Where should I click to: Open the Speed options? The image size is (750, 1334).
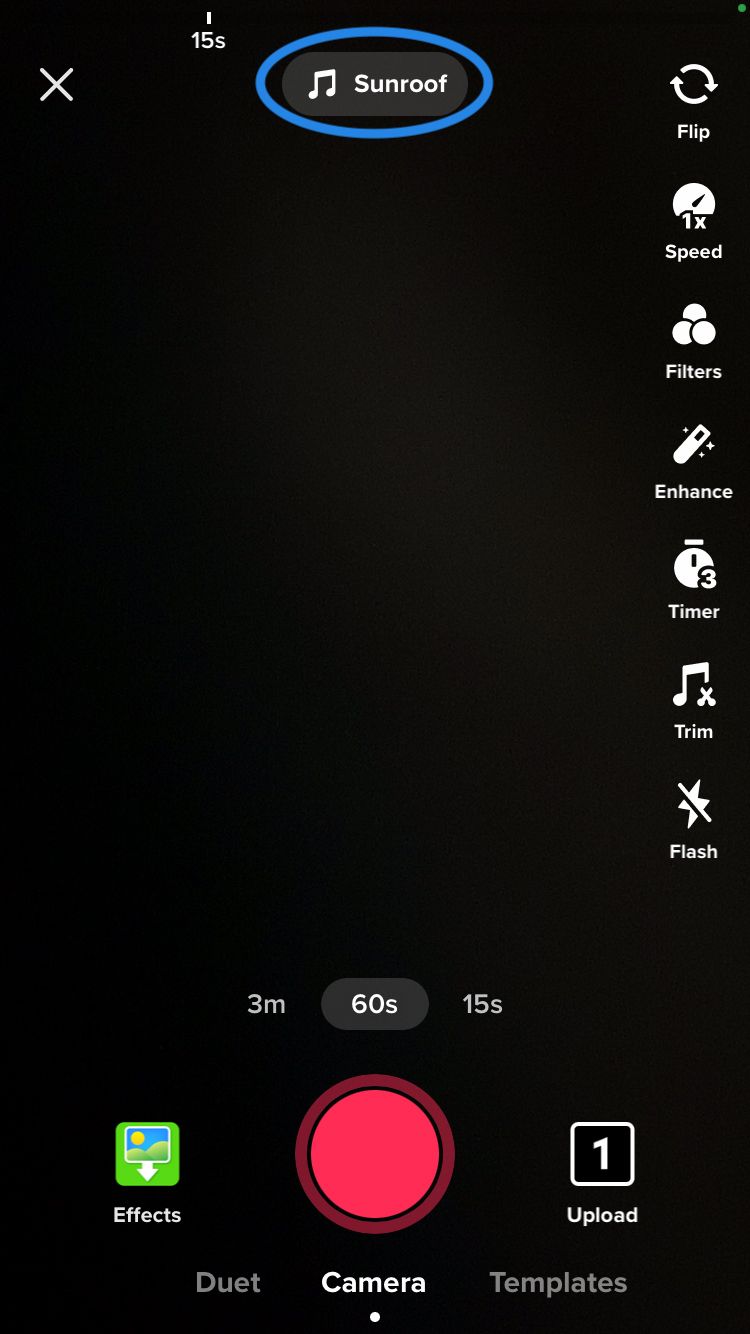(x=693, y=220)
